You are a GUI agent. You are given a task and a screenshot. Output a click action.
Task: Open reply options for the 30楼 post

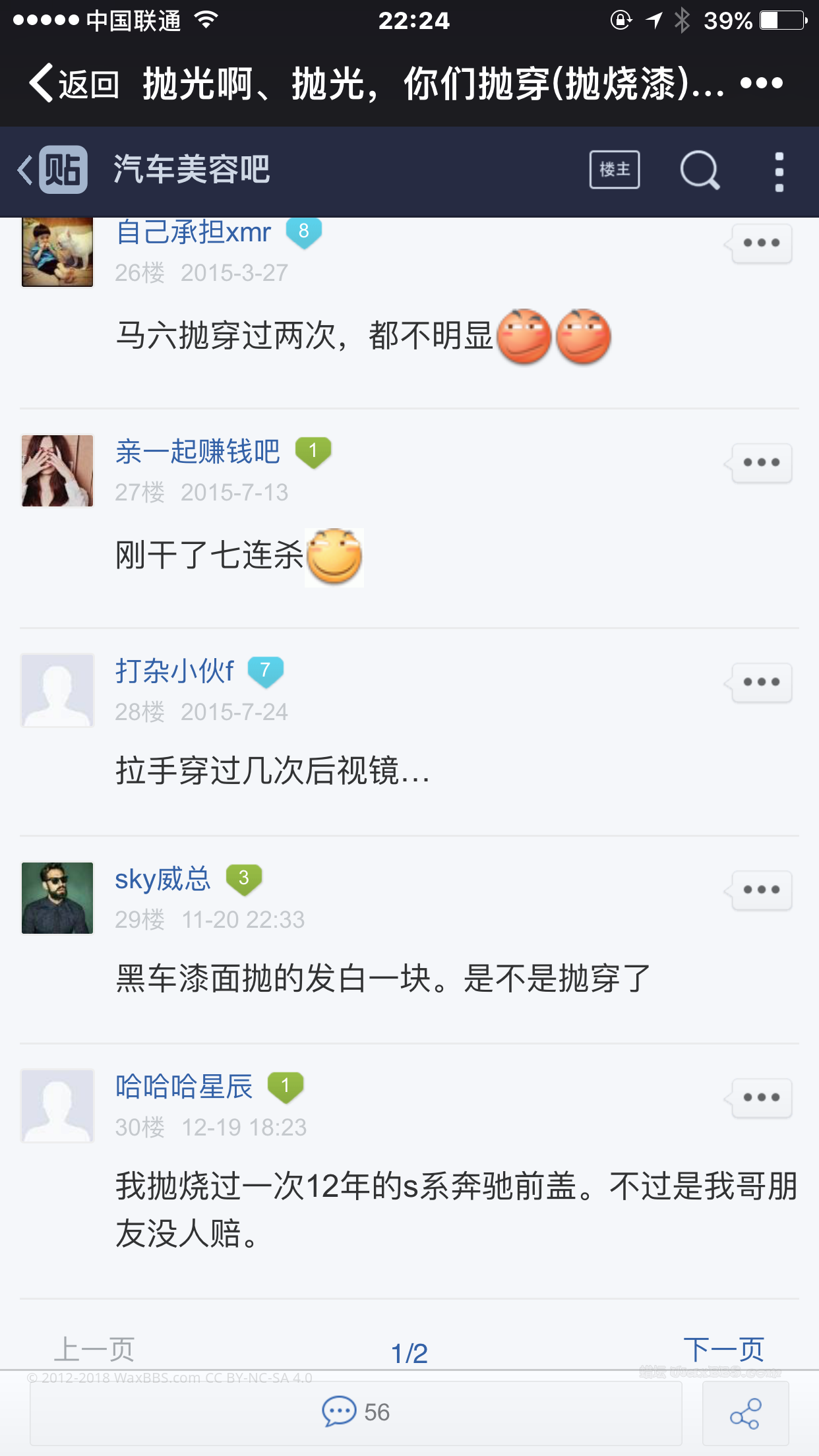point(761,1098)
